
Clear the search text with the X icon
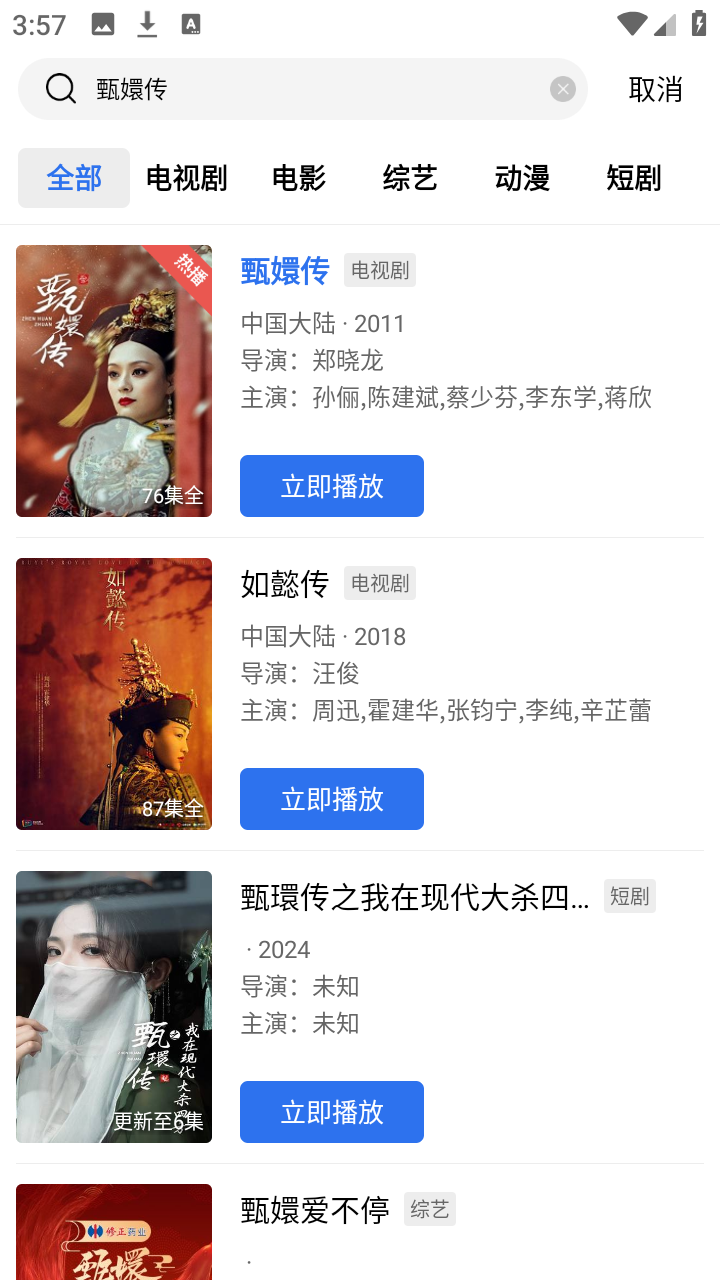click(x=563, y=89)
